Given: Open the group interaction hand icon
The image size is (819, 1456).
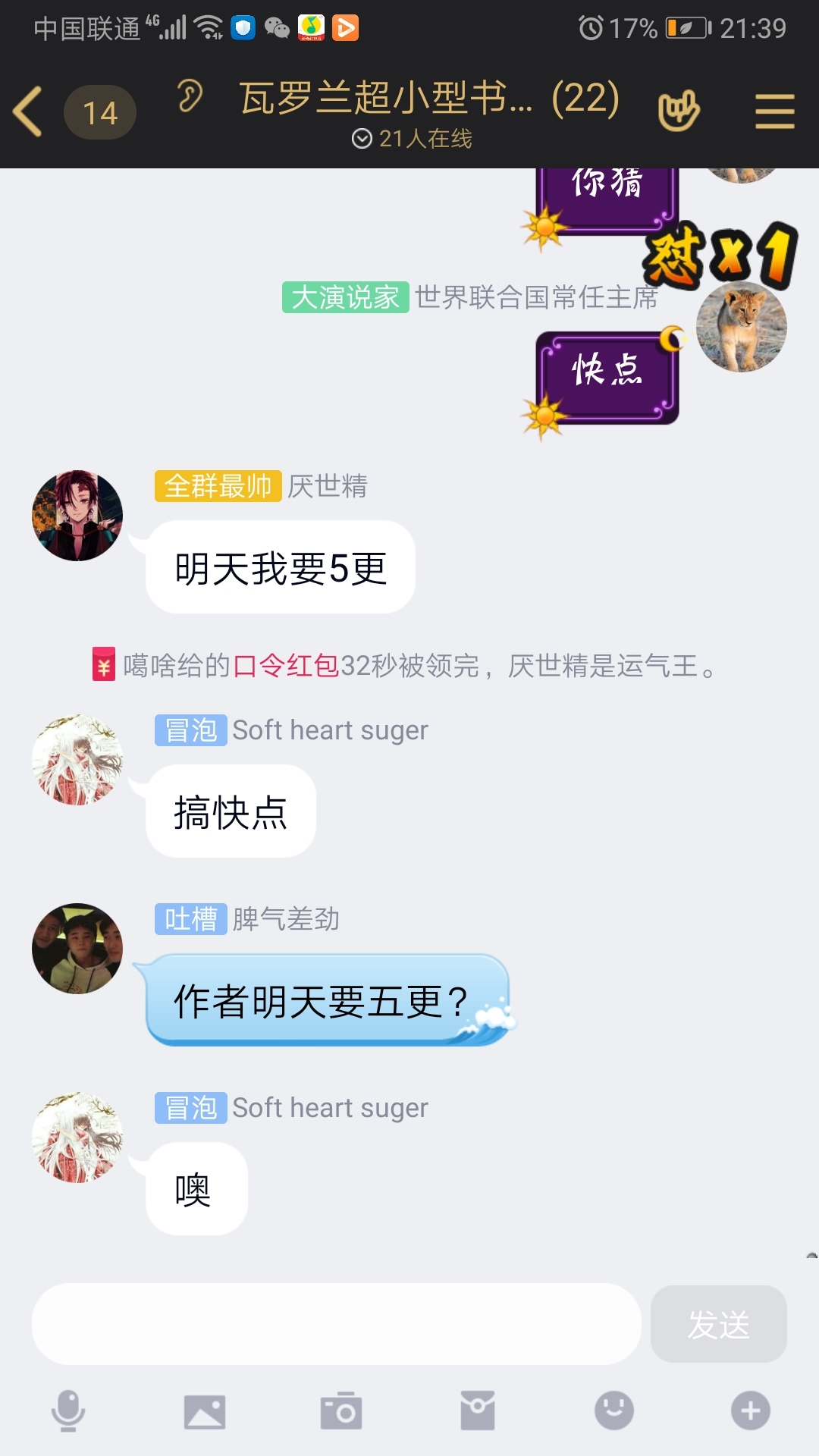Looking at the screenshot, I should (x=678, y=111).
